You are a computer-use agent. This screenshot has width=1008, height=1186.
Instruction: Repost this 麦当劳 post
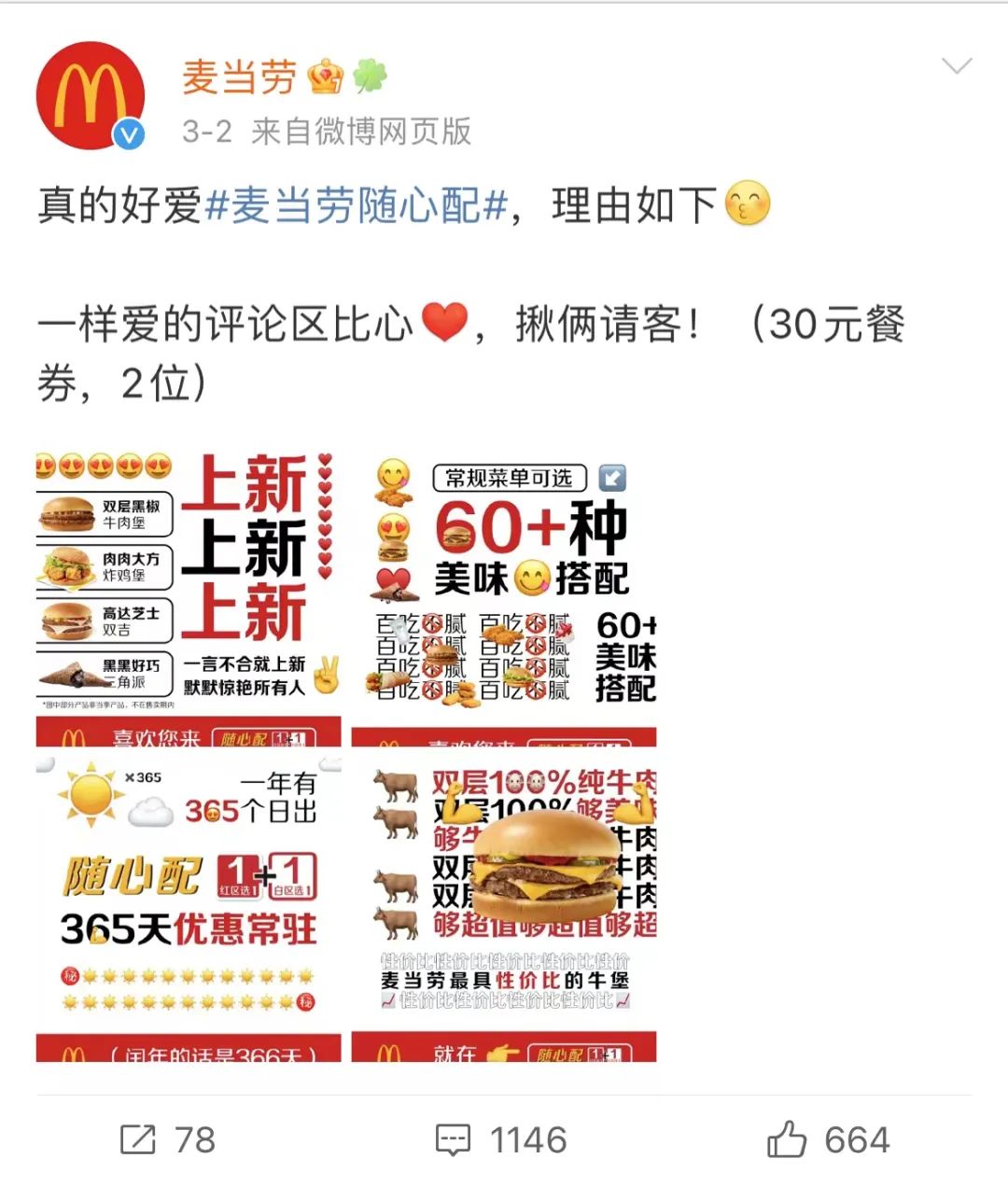[168, 1139]
